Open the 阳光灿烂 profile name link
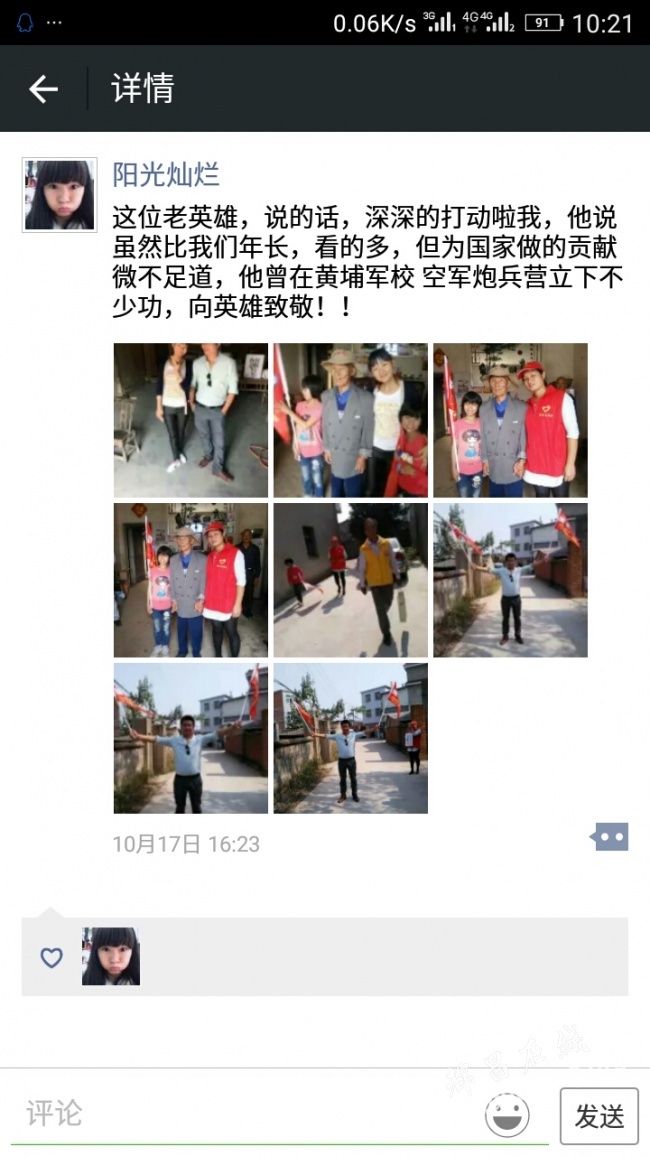 point(166,176)
